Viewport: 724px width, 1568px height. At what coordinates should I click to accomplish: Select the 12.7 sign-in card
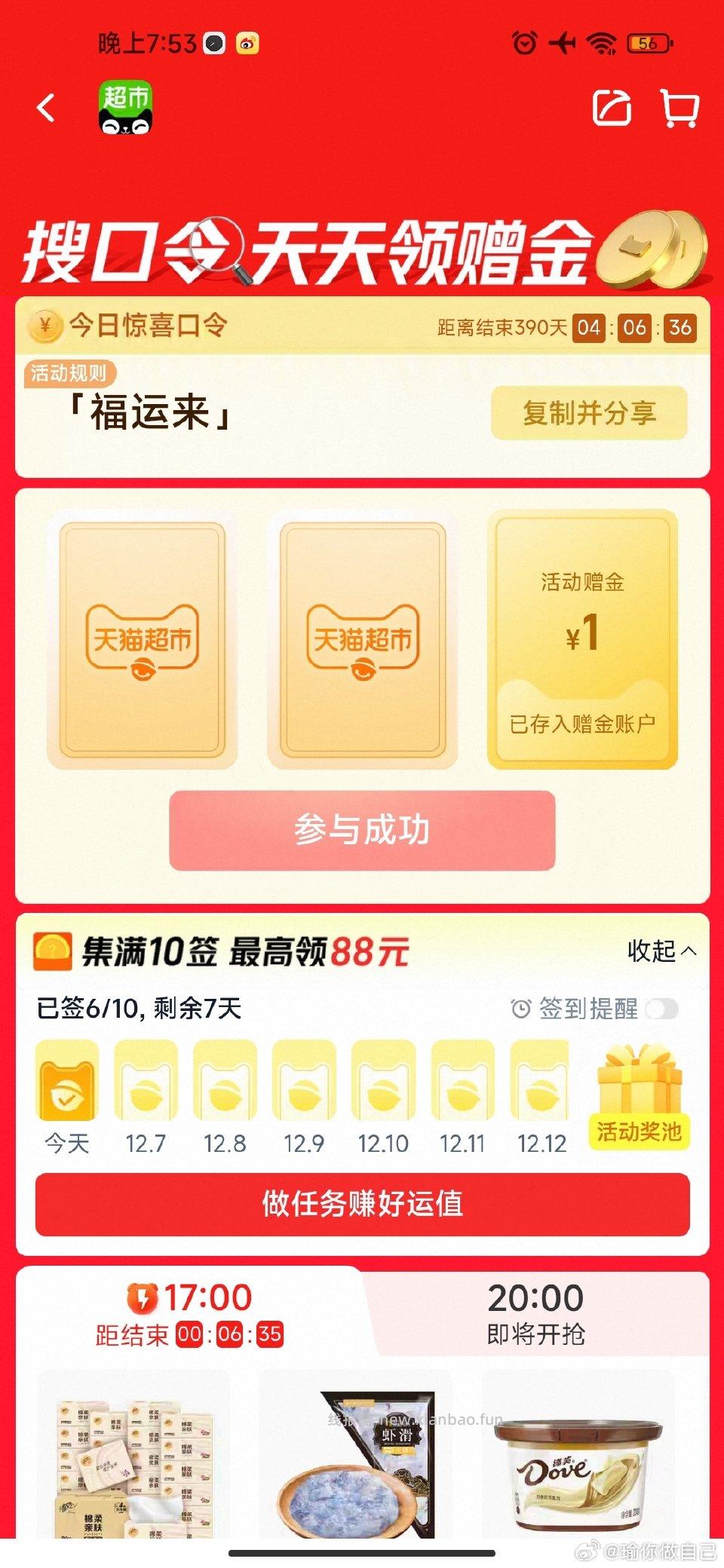click(146, 1086)
